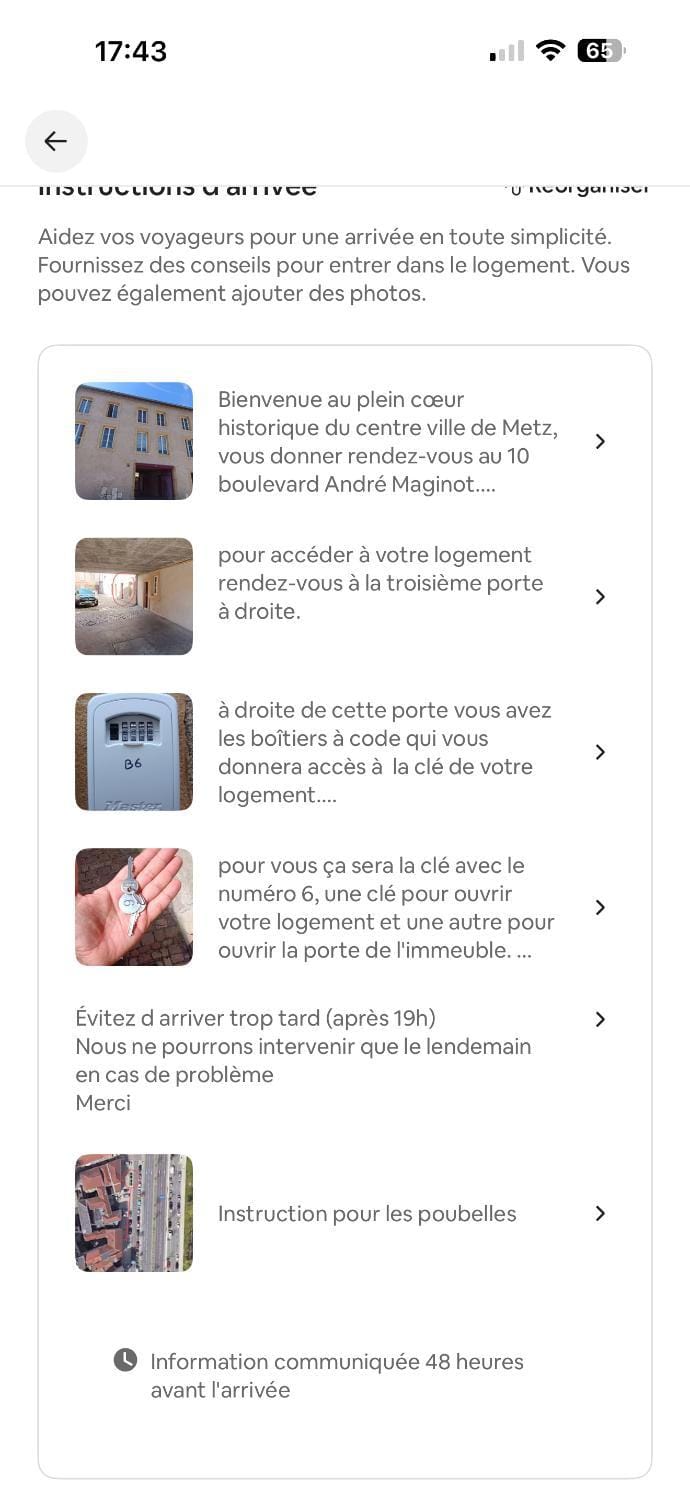Open the note about arriving after 19h
Viewport: 690px width, 1500px height.
tap(344, 1060)
